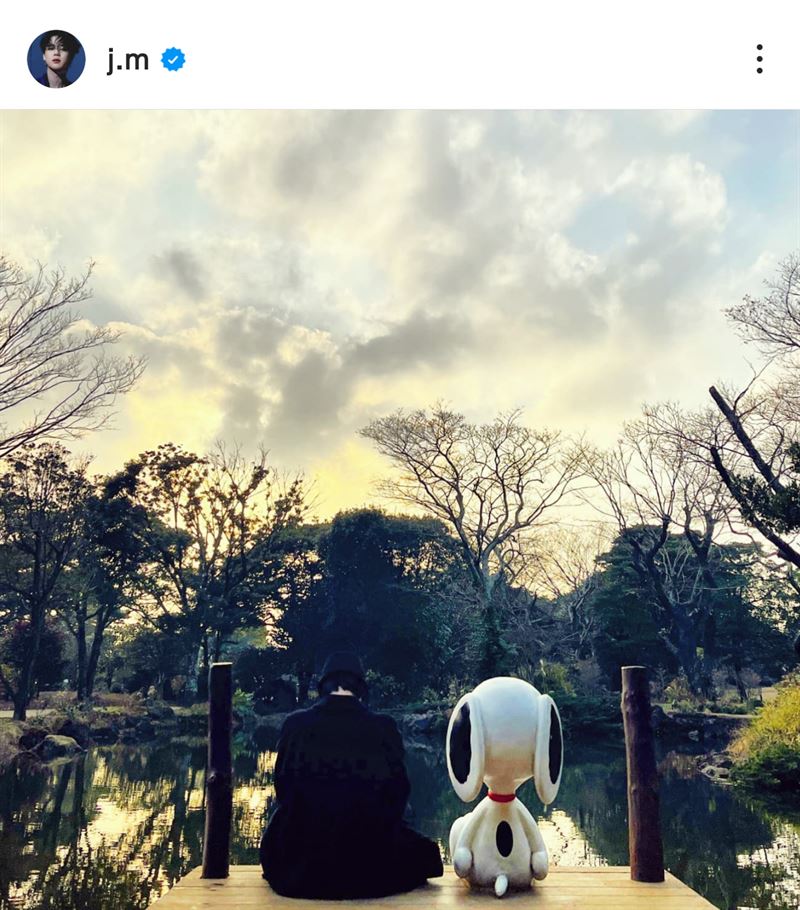Open the post's three-dot overflow menu
The height and width of the screenshot is (910, 800).
[759, 59]
